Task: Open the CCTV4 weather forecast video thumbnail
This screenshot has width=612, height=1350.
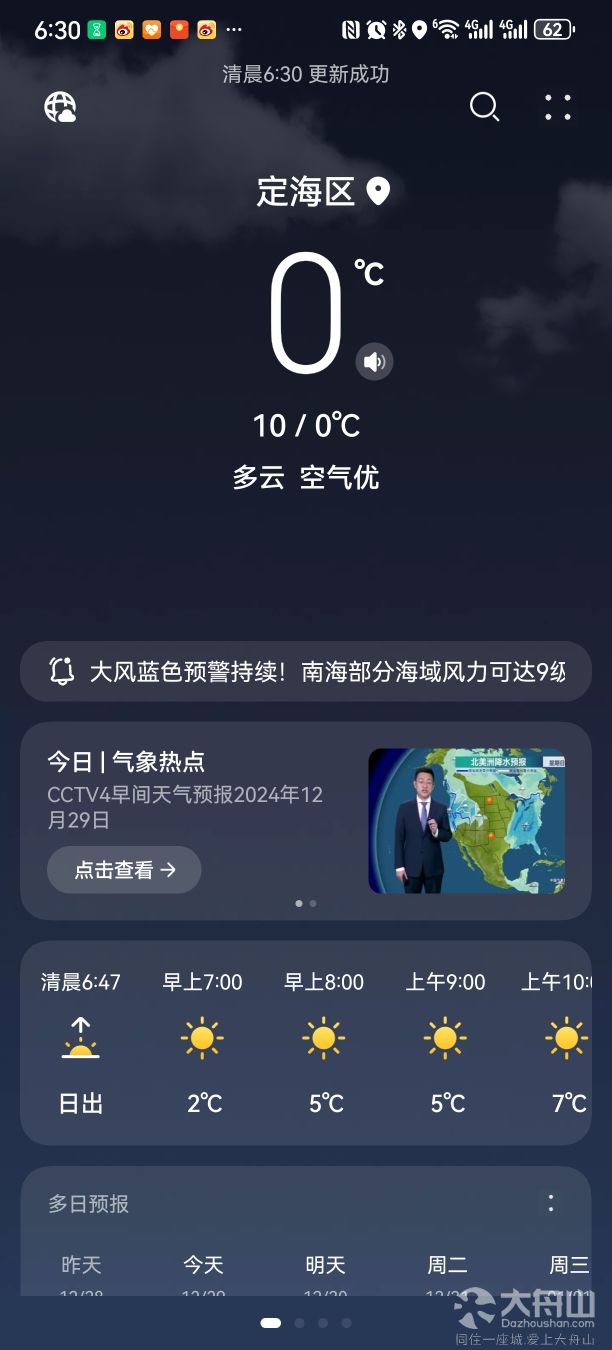Action: [x=466, y=820]
